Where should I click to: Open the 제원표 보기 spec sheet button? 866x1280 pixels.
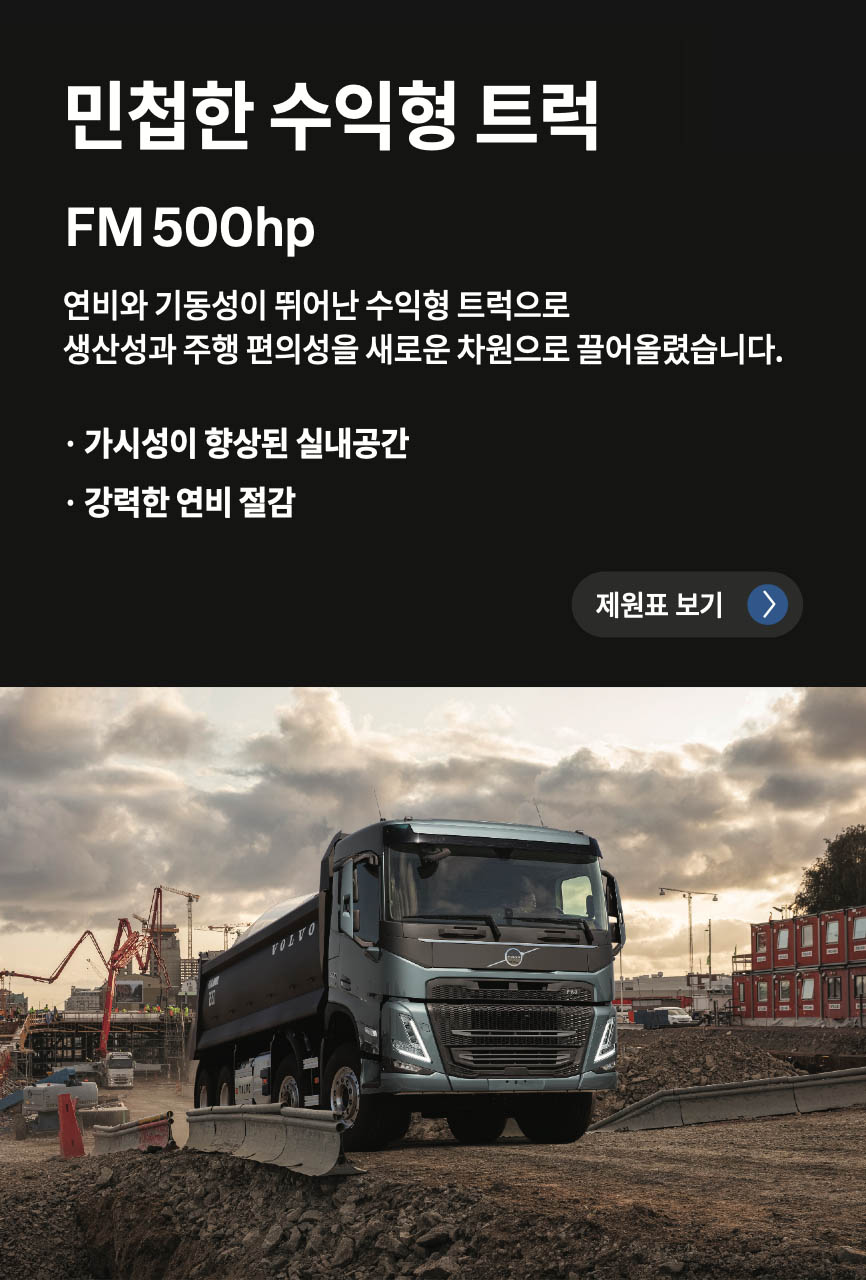(x=687, y=605)
